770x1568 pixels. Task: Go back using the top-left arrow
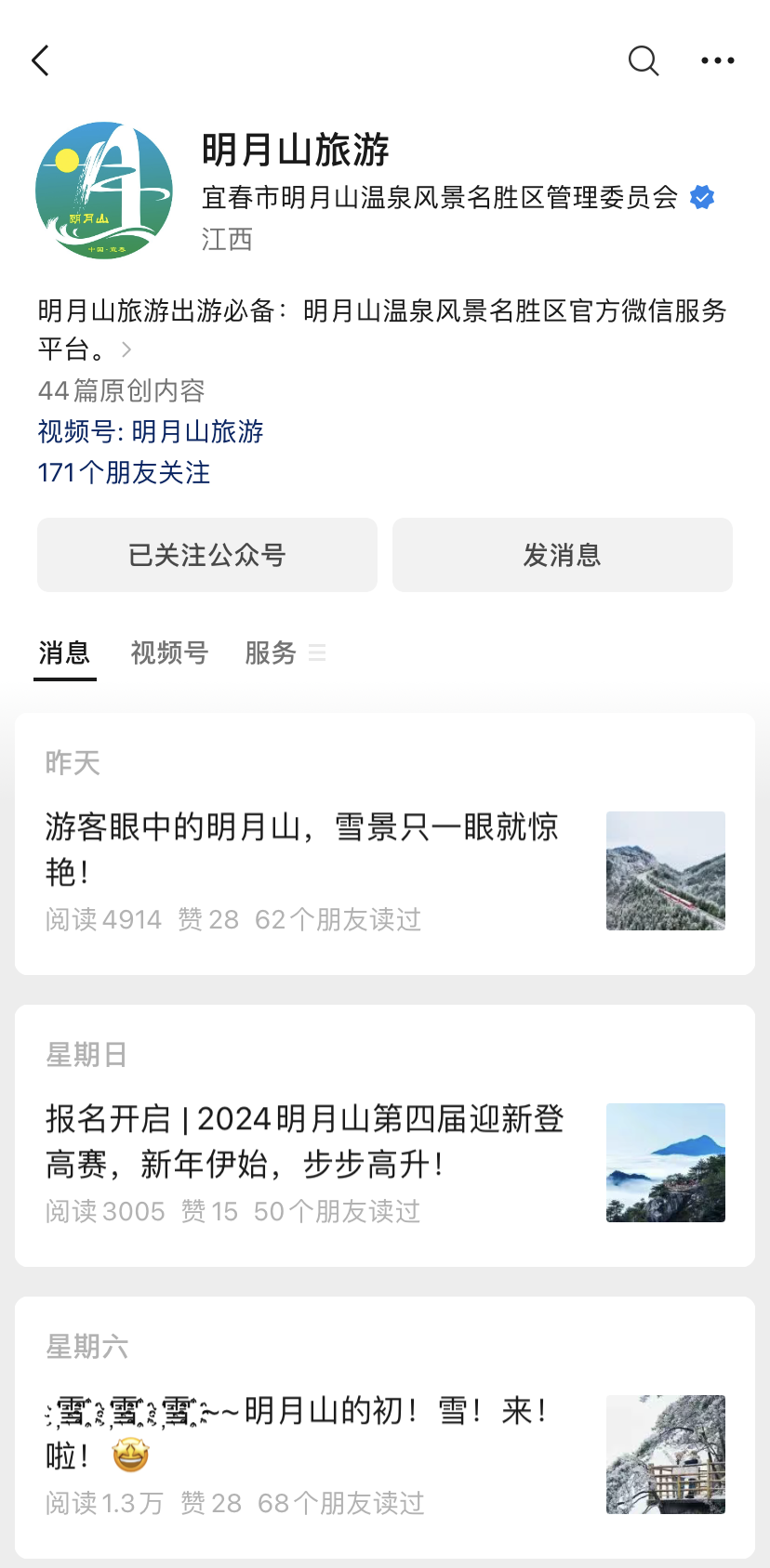[x=41, y=61]
